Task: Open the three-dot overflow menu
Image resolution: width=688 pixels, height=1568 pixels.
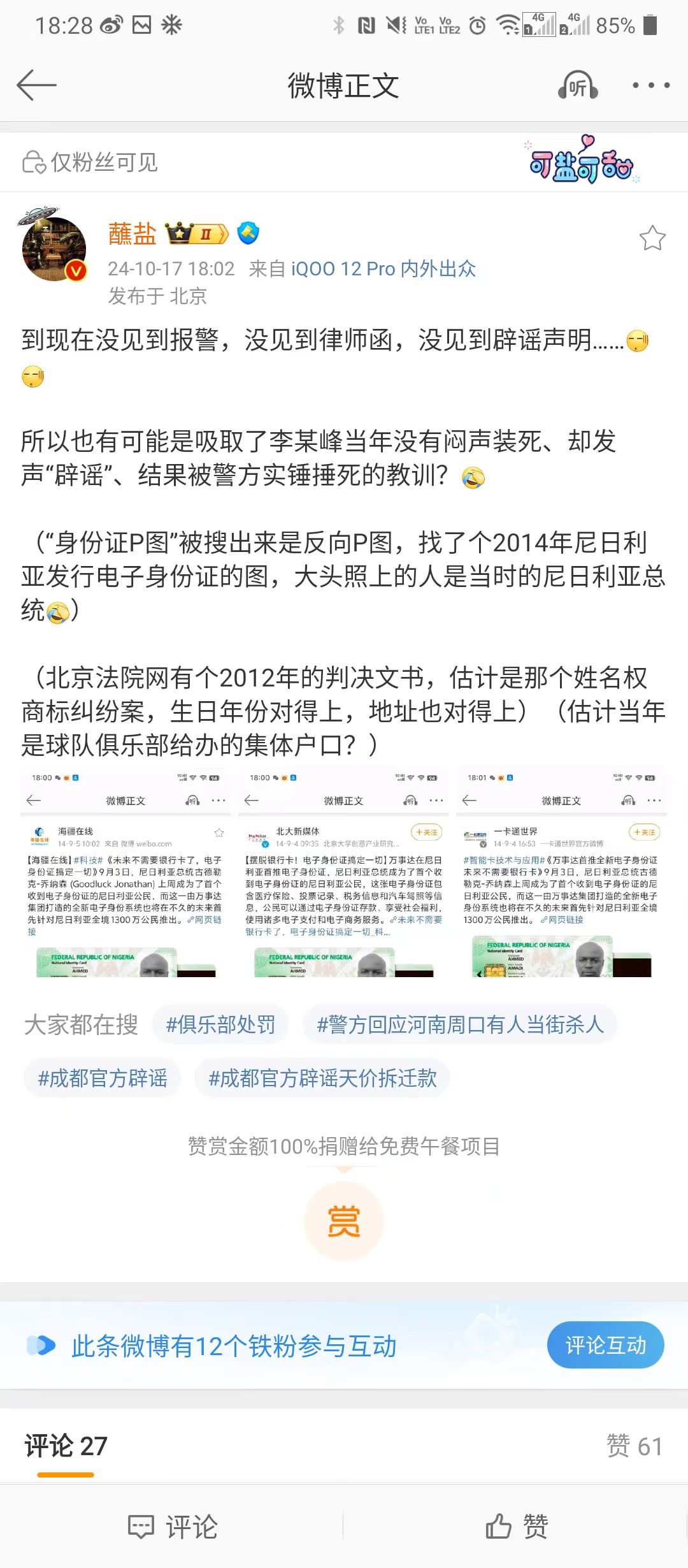Action: click(650, 85)
